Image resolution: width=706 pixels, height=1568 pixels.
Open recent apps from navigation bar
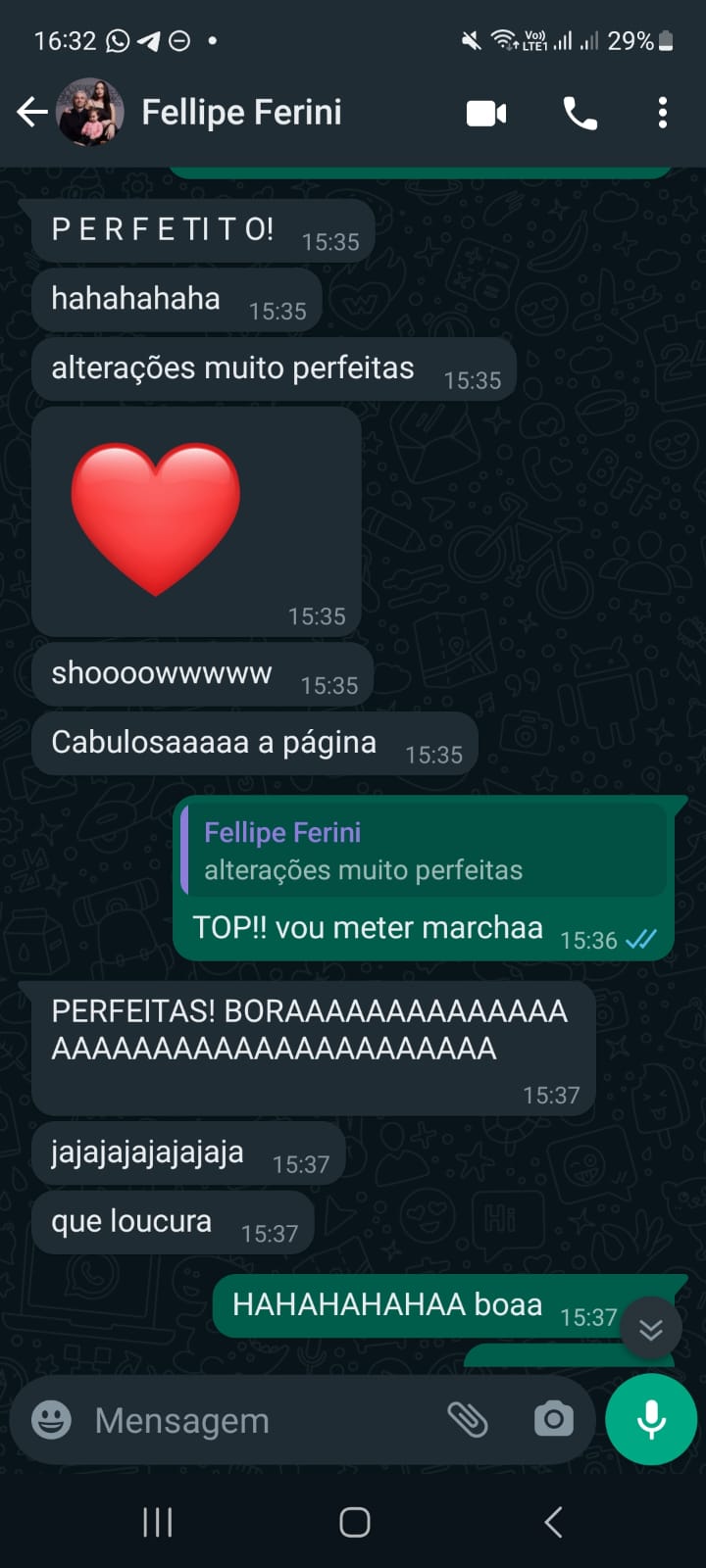(x=157, y=1522)
